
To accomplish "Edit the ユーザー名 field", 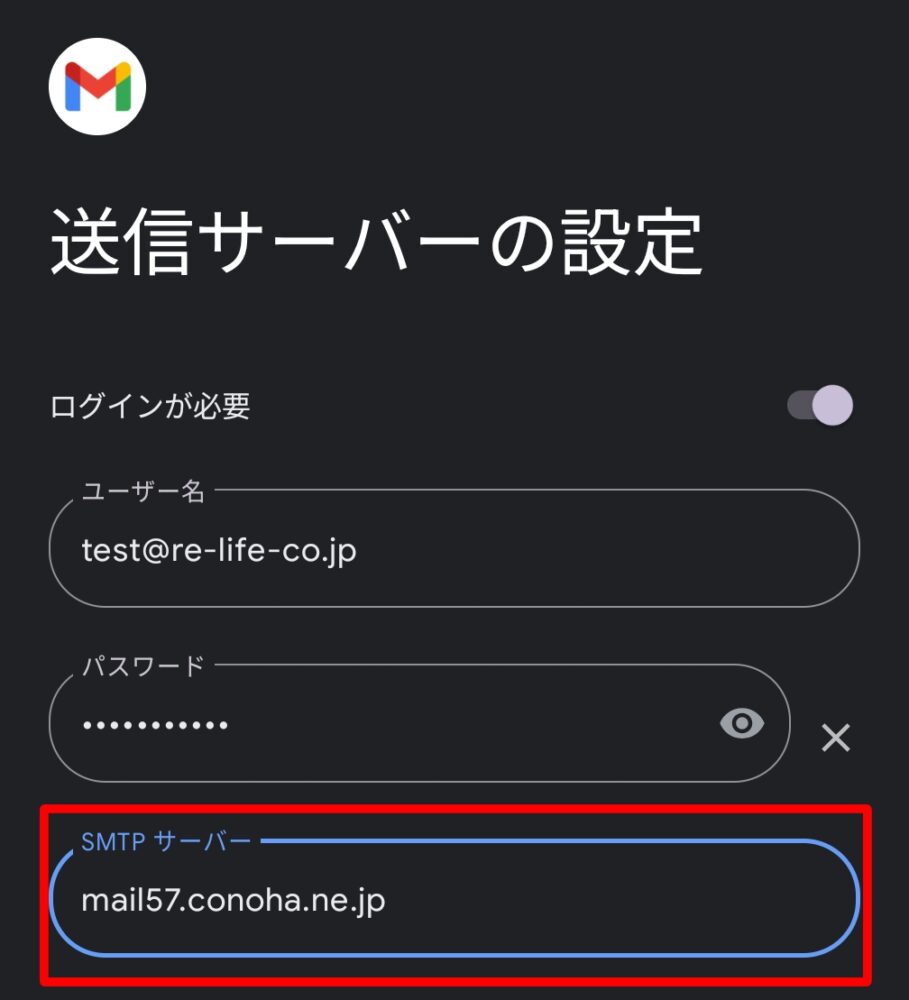I will (x=453, y=549).
